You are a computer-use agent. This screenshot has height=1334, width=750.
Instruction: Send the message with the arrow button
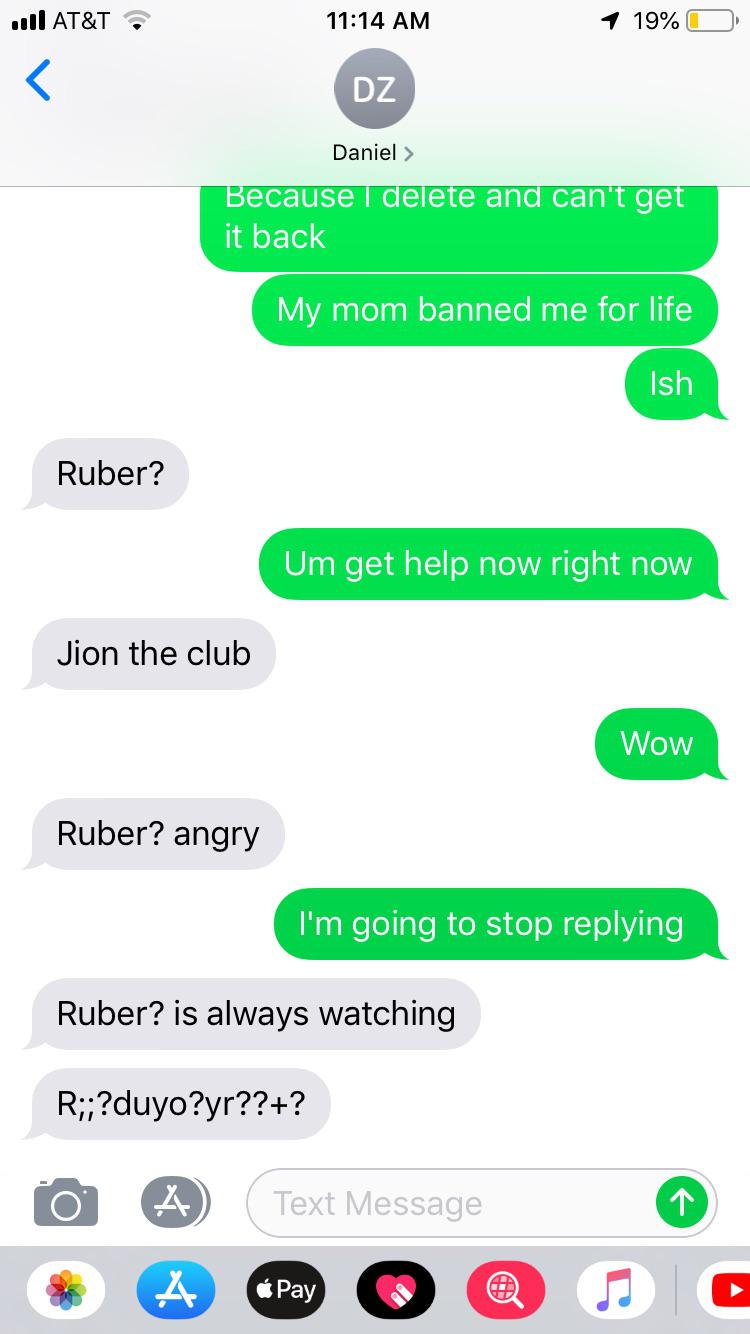(x=681, y=1203)
